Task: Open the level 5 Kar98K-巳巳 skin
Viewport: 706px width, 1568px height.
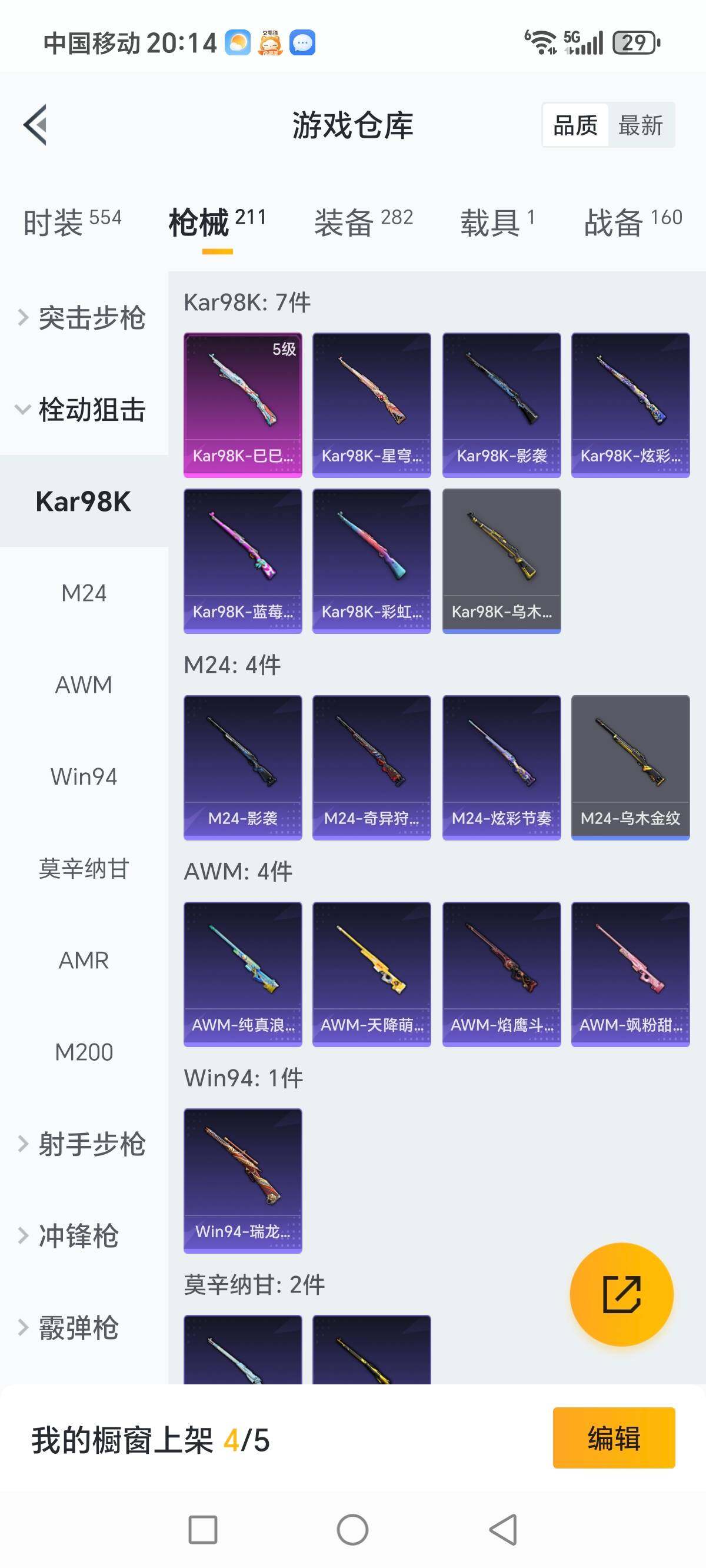Action: (x=243, y=404)
